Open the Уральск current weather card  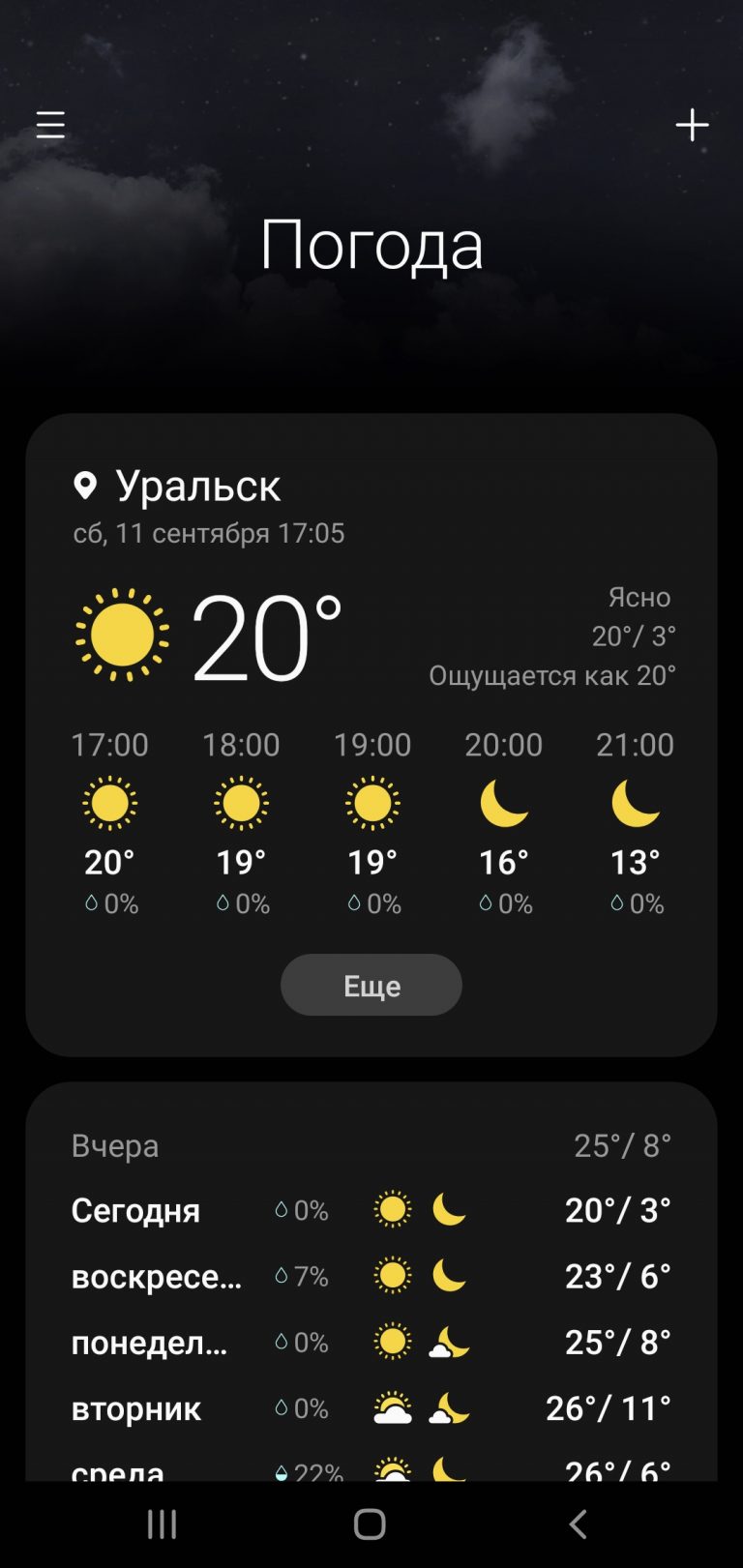(x=371, y=735)
